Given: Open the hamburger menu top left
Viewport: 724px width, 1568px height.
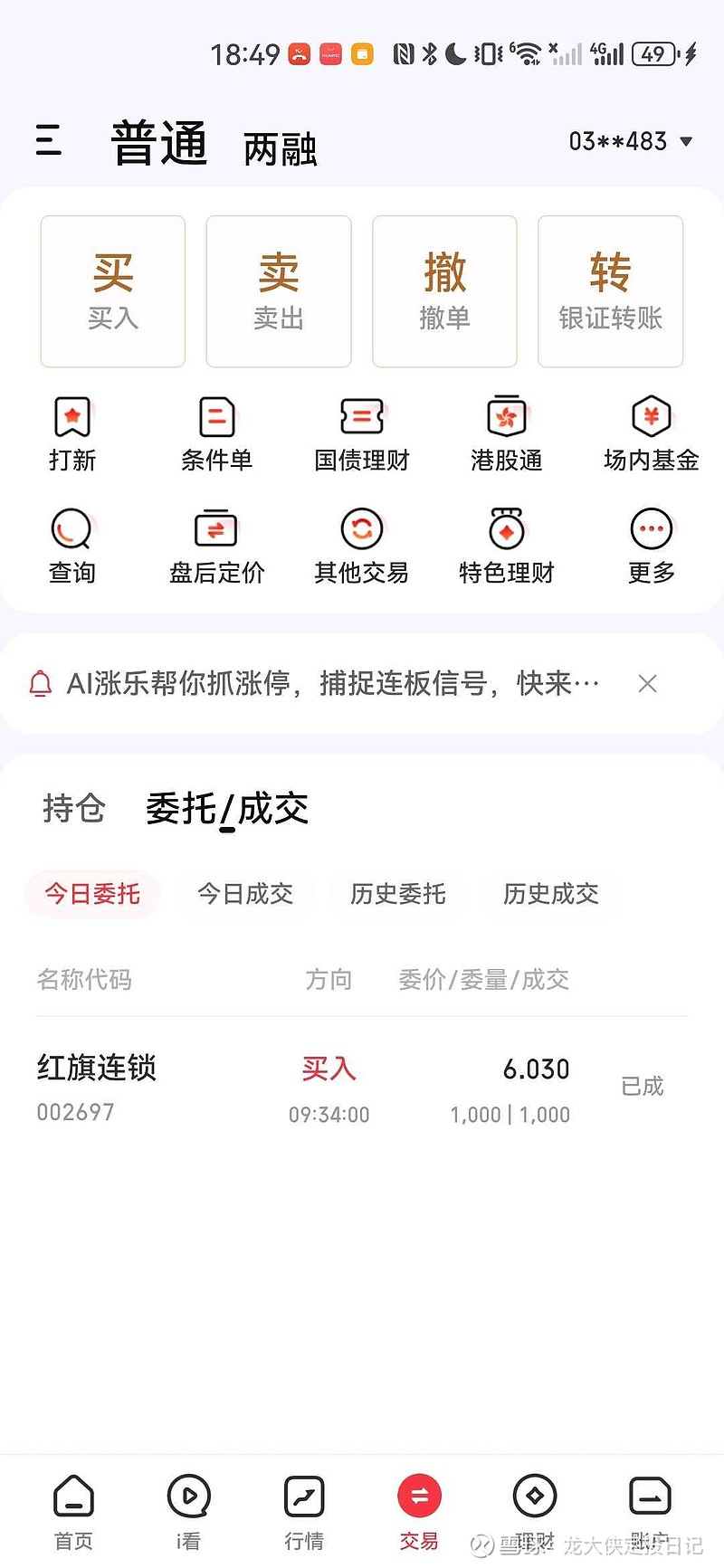Looking at the screenshot, I should (49, 143).
